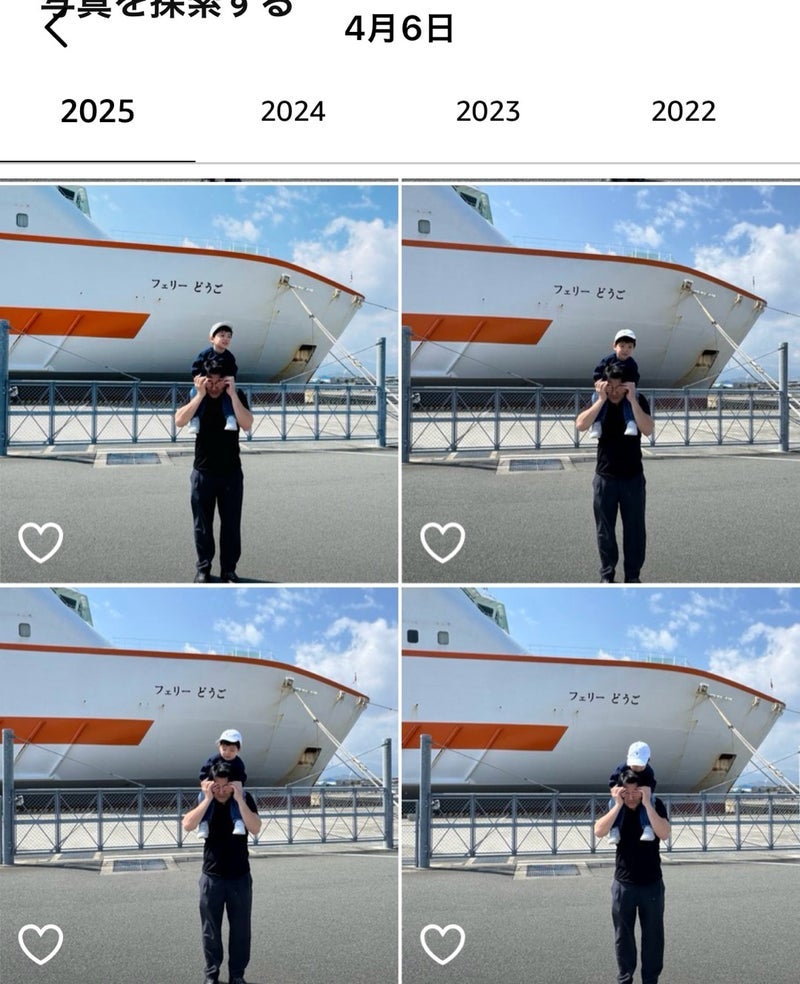The height and width of the screenshot is (984, 800).
Task: Open the top-left ferry photo
Action: point(199,383)
